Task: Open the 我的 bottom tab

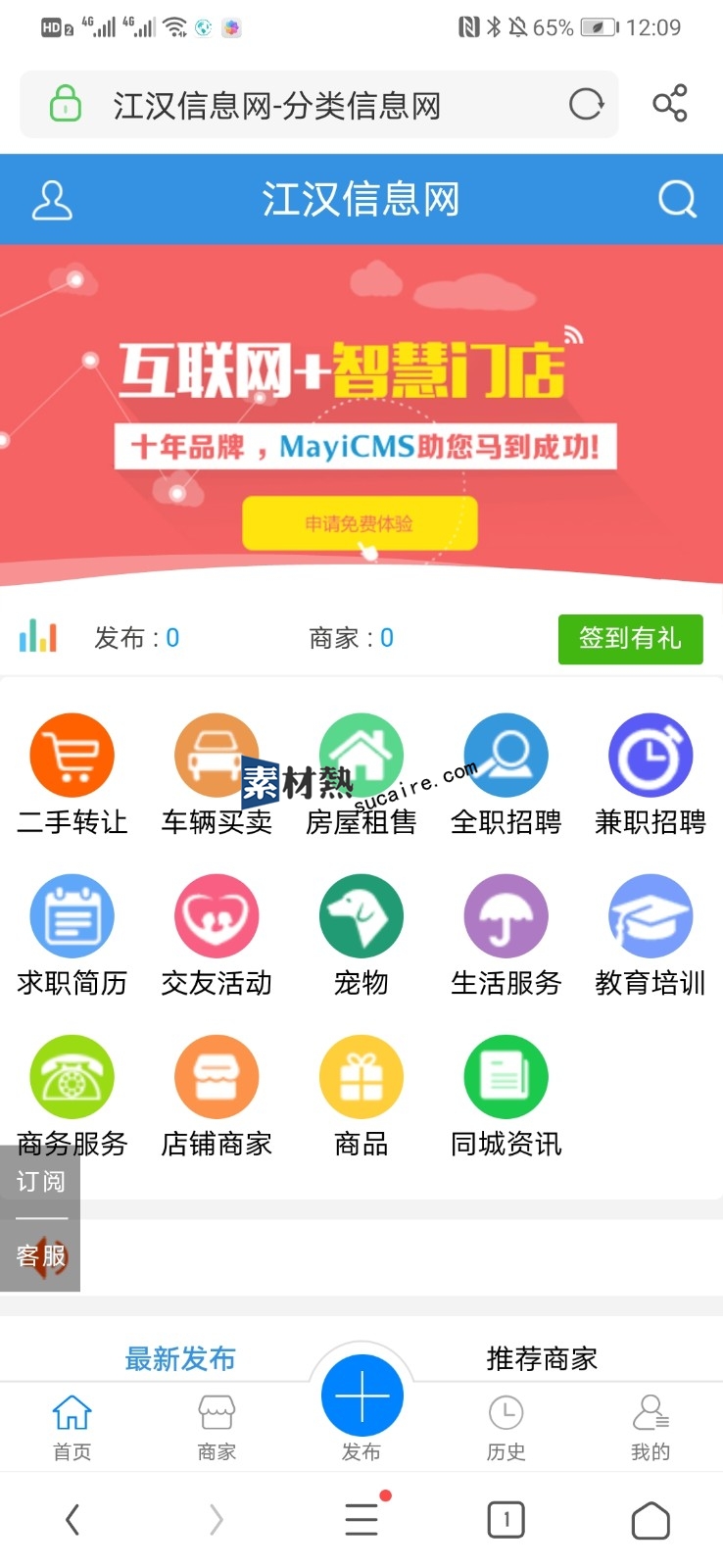Action: tap(651, 1427)
